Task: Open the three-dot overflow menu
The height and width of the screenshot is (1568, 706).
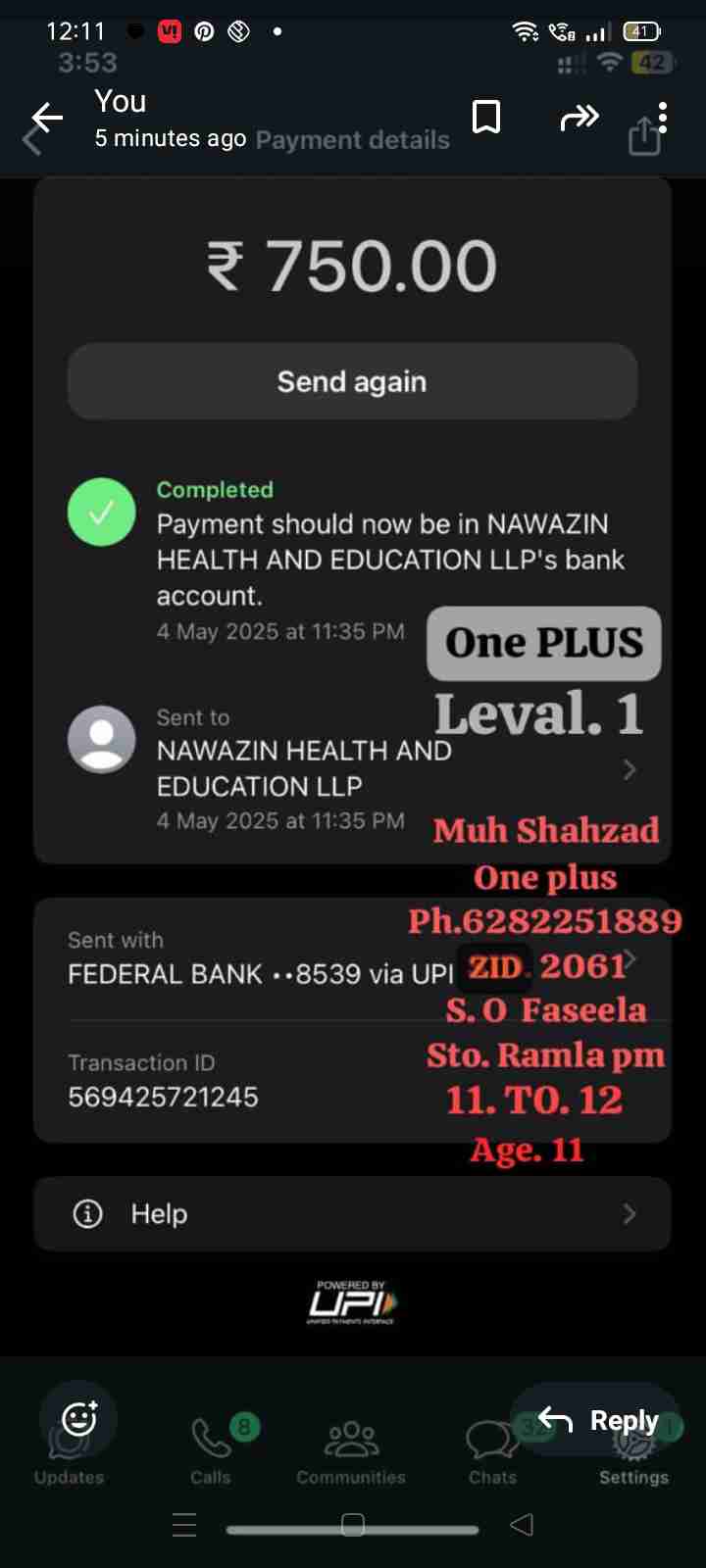Action: [664, 118]
